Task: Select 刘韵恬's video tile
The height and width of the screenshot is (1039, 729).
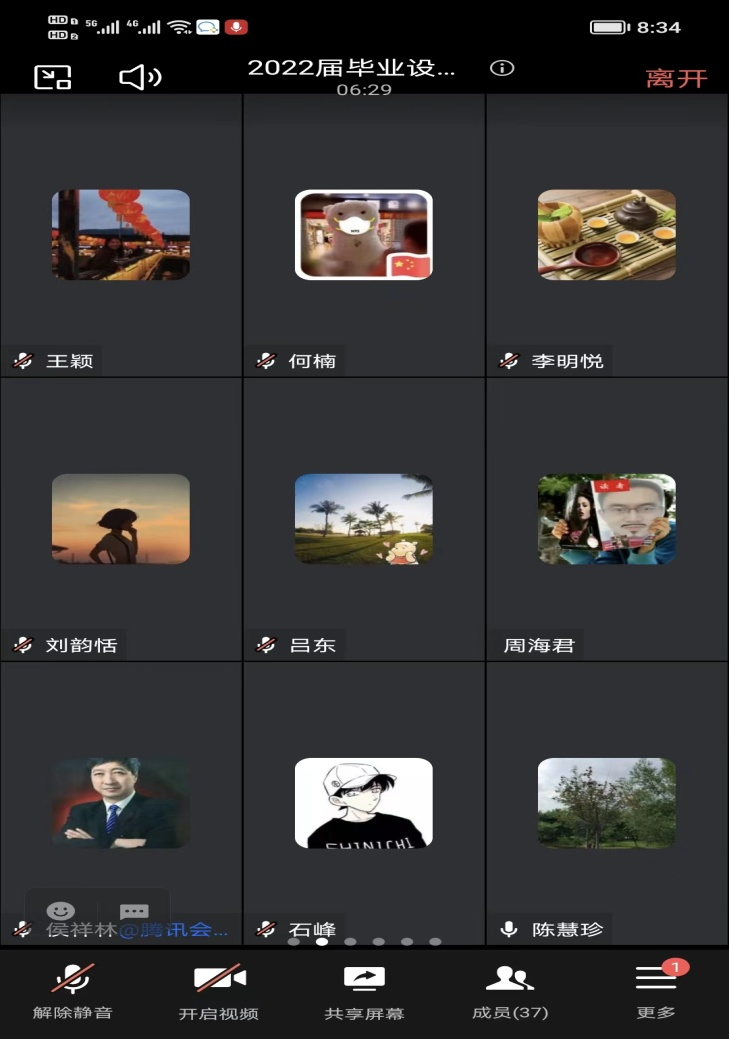Action: (121, 519)
